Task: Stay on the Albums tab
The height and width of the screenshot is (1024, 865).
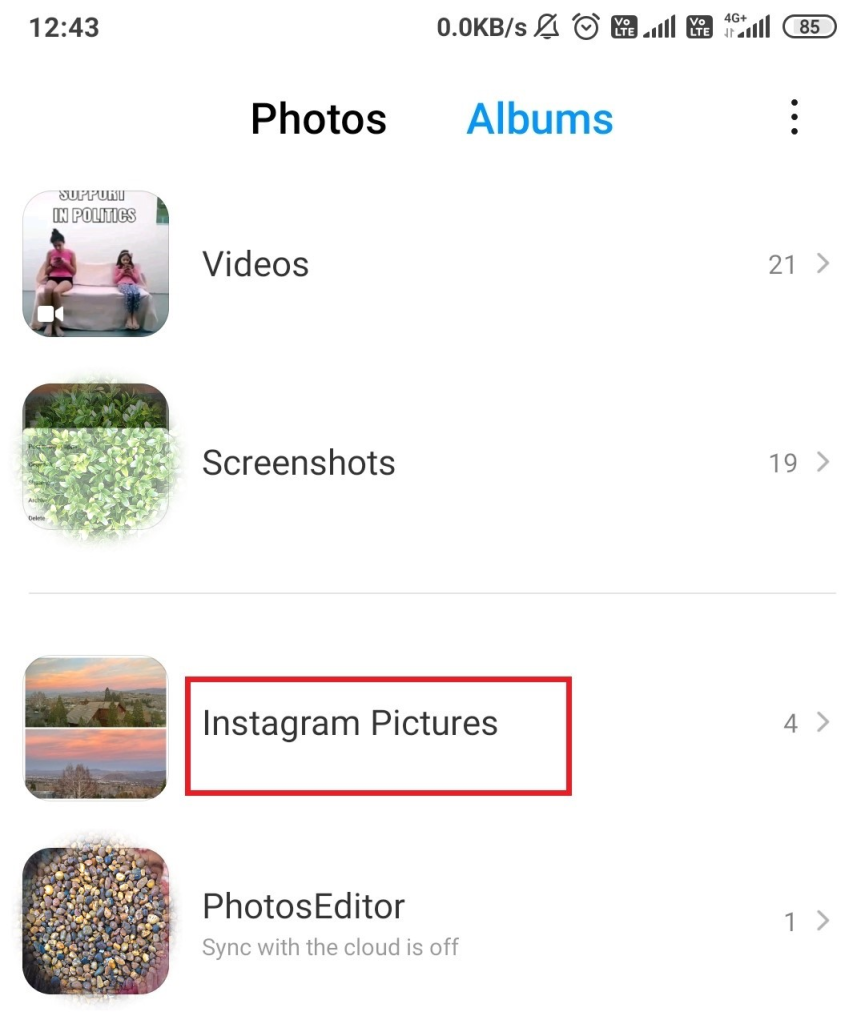Action: pyautogui.click(x=540, y=118)
